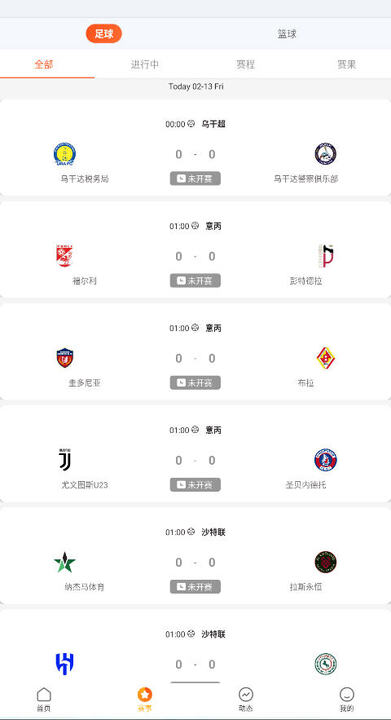The image size is (391, 720).
Task: Open the 我的 profile tab
Action: 347,699
